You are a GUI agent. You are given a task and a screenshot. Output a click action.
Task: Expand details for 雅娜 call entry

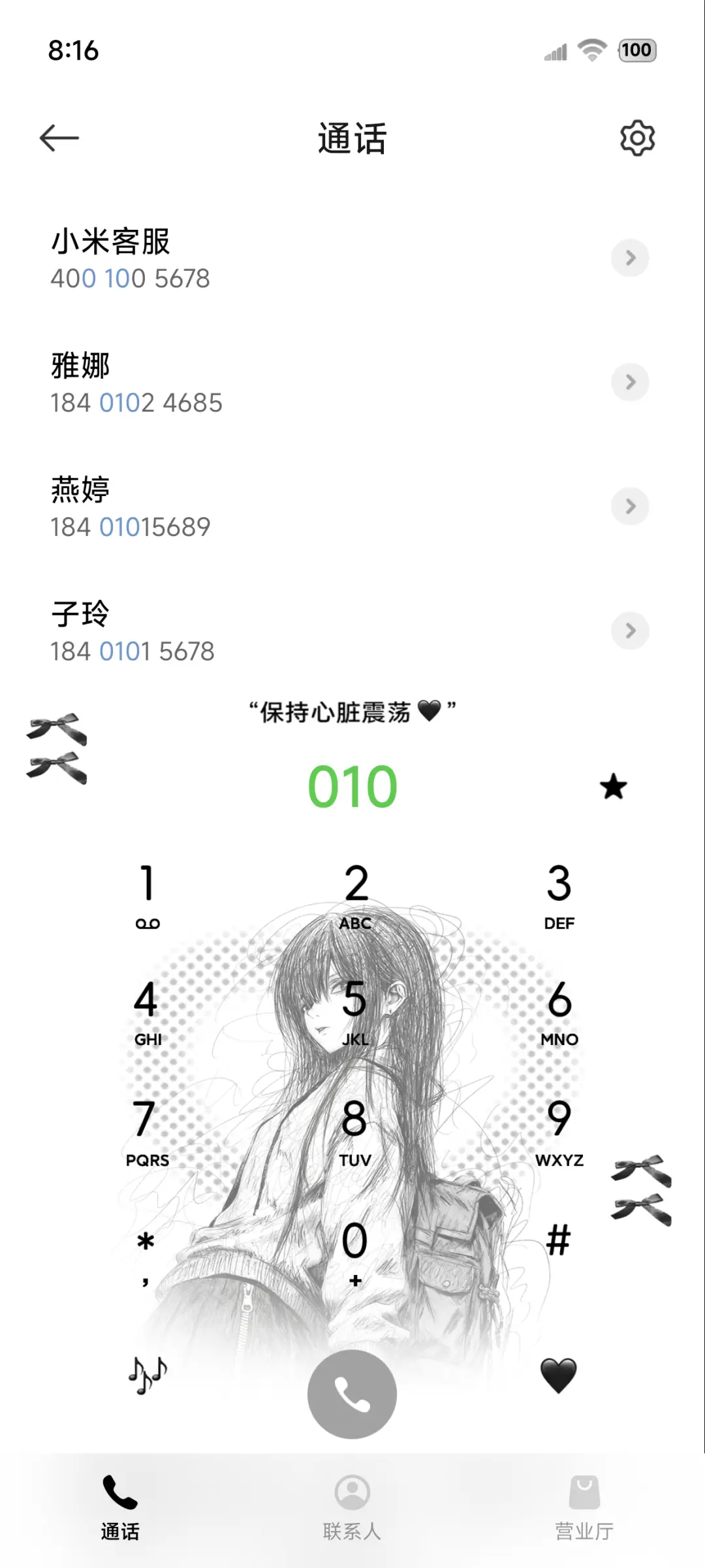630,383
